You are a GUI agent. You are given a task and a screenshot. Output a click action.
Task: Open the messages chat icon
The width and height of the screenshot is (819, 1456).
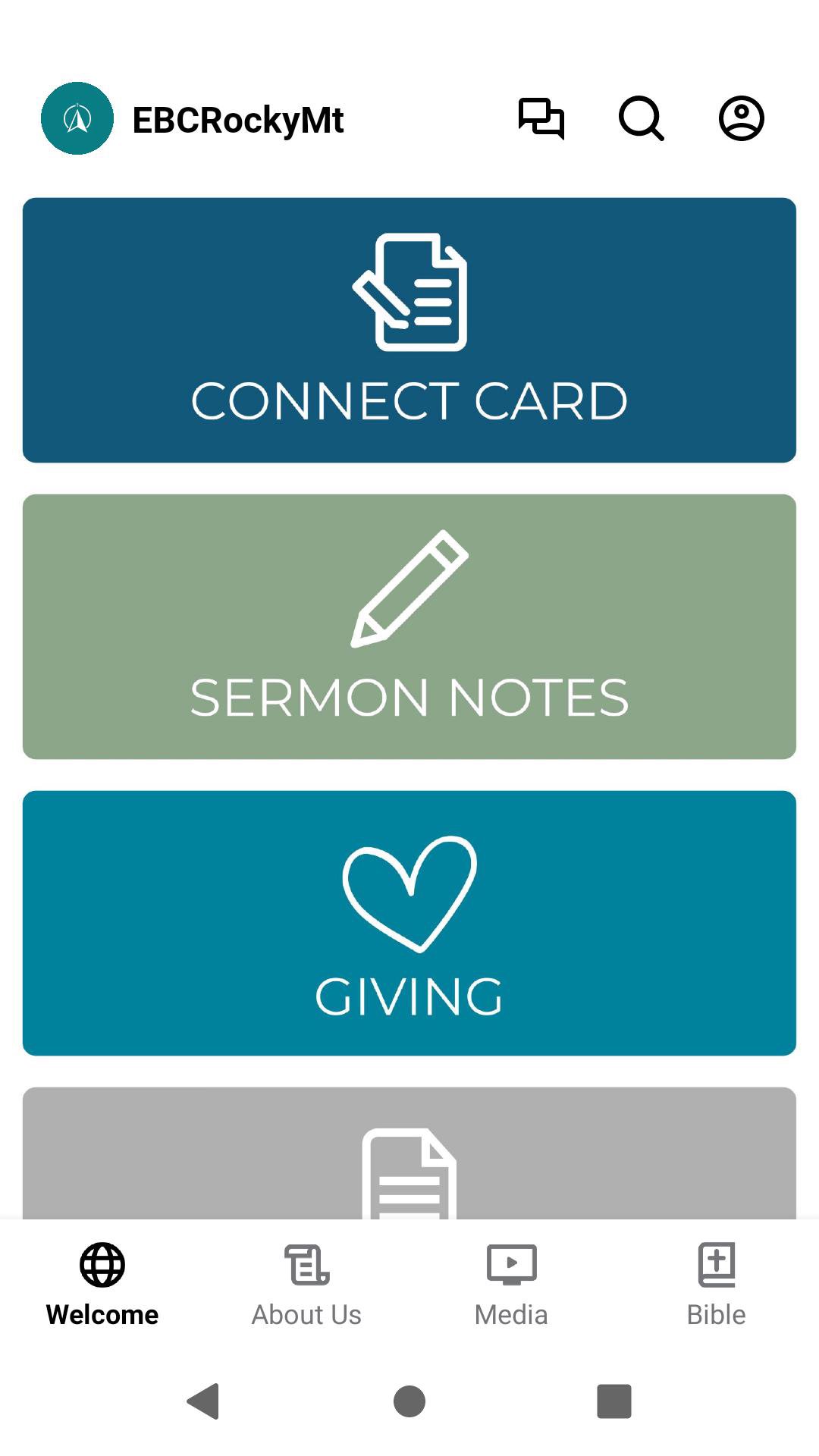click(541, 119)
